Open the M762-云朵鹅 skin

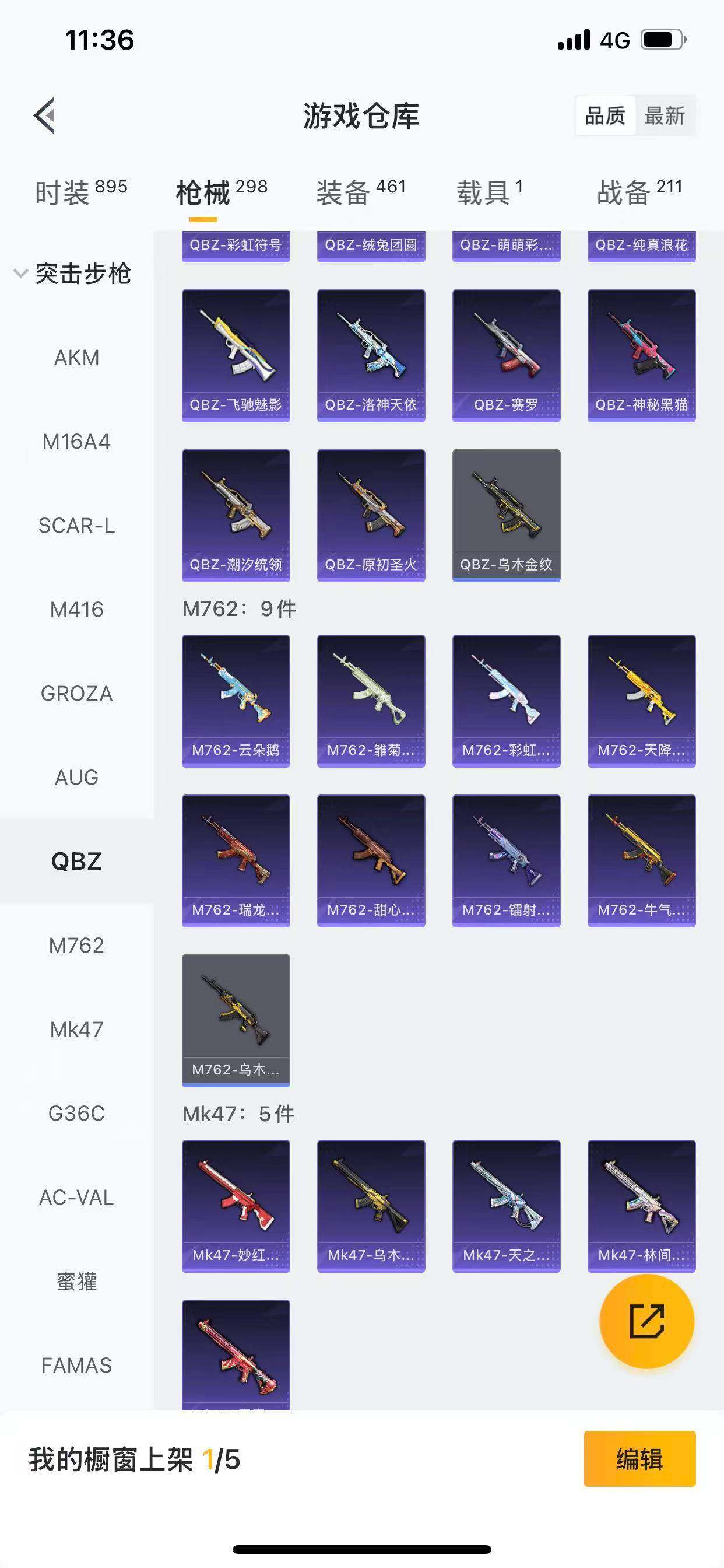(x=236, y=701)
